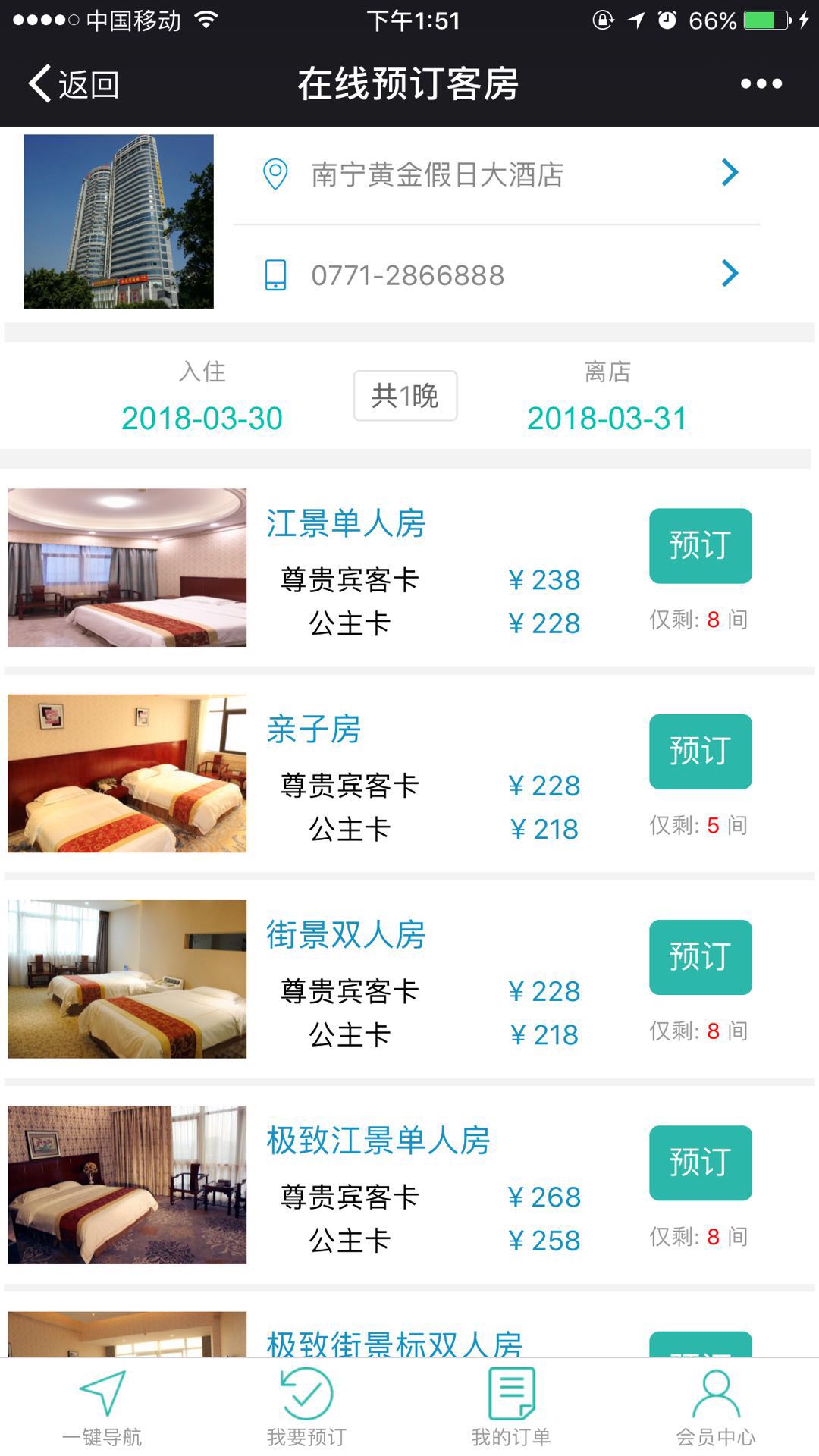
Task: Expand the phone number row chevron
Action: [730, 275]
